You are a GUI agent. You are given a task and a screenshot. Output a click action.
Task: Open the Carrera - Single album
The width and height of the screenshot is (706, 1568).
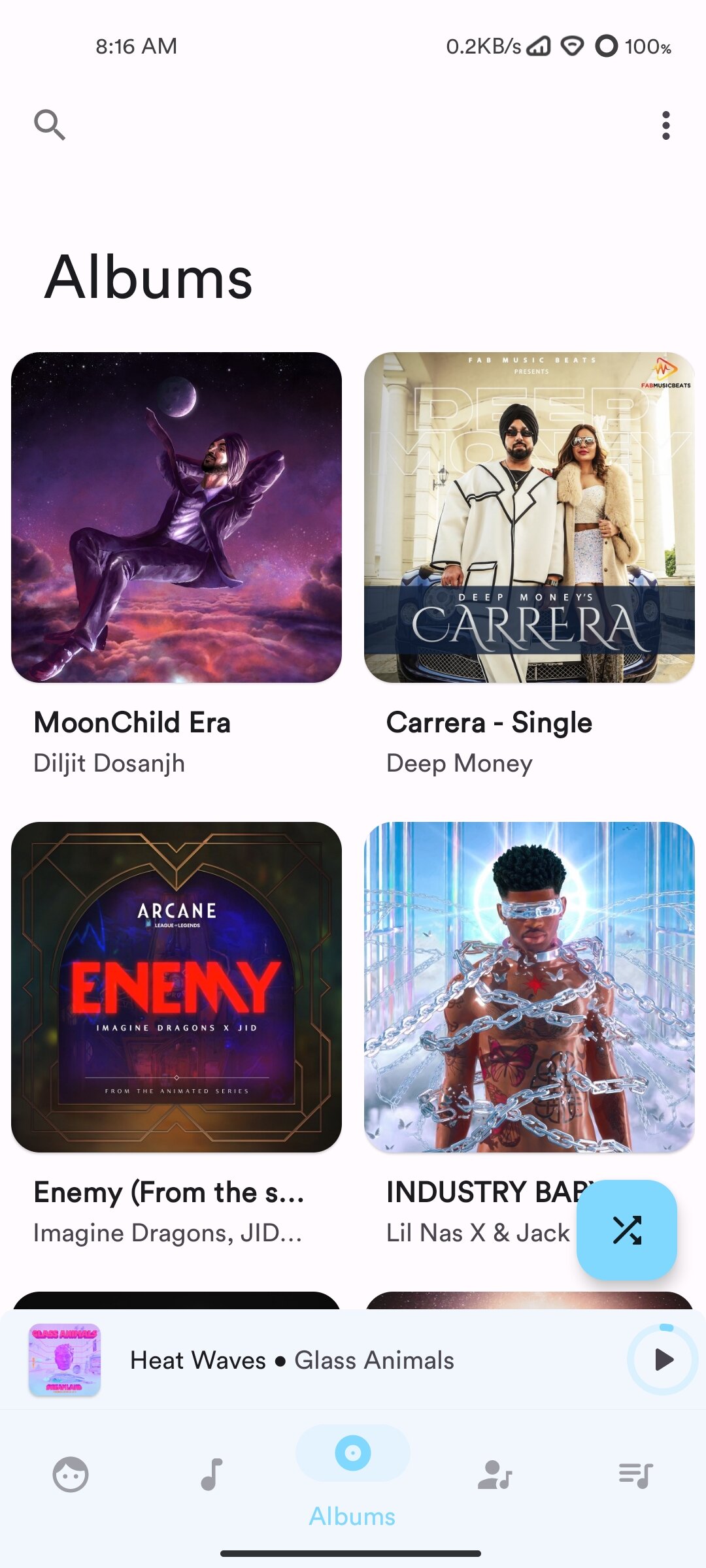[x=529, y=517]
